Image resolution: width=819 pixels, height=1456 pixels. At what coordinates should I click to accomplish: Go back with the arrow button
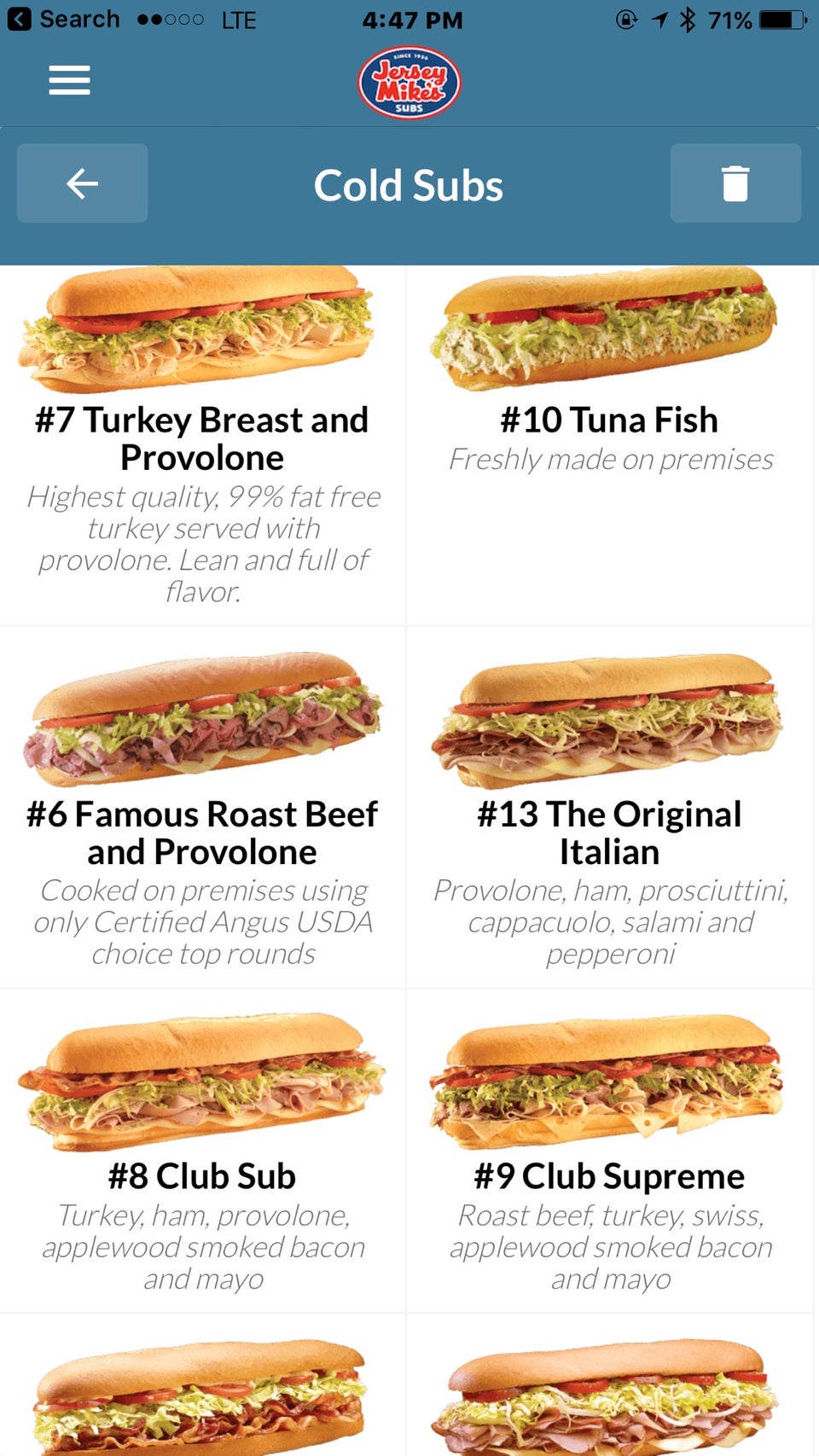point(83,183)
